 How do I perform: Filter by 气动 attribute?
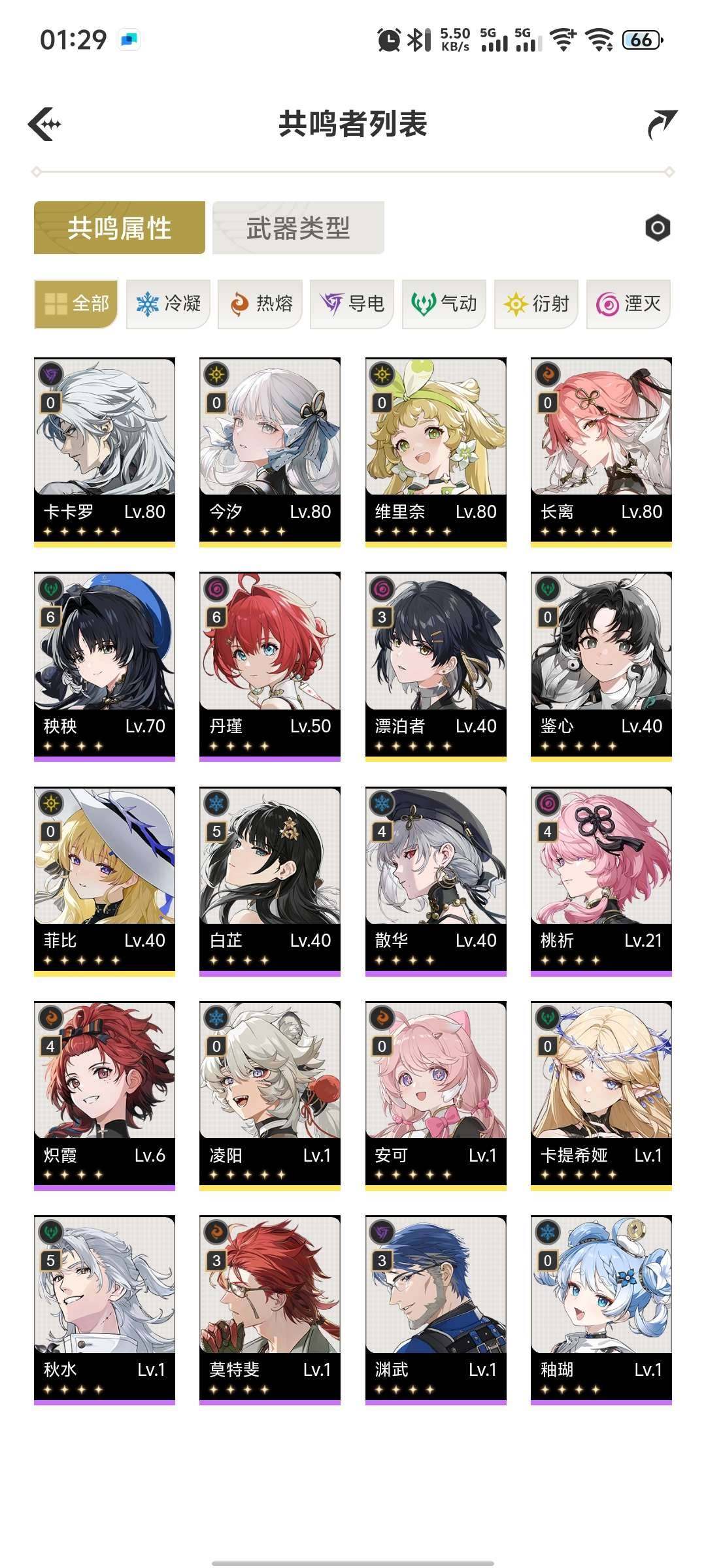[x=444, y=304]
